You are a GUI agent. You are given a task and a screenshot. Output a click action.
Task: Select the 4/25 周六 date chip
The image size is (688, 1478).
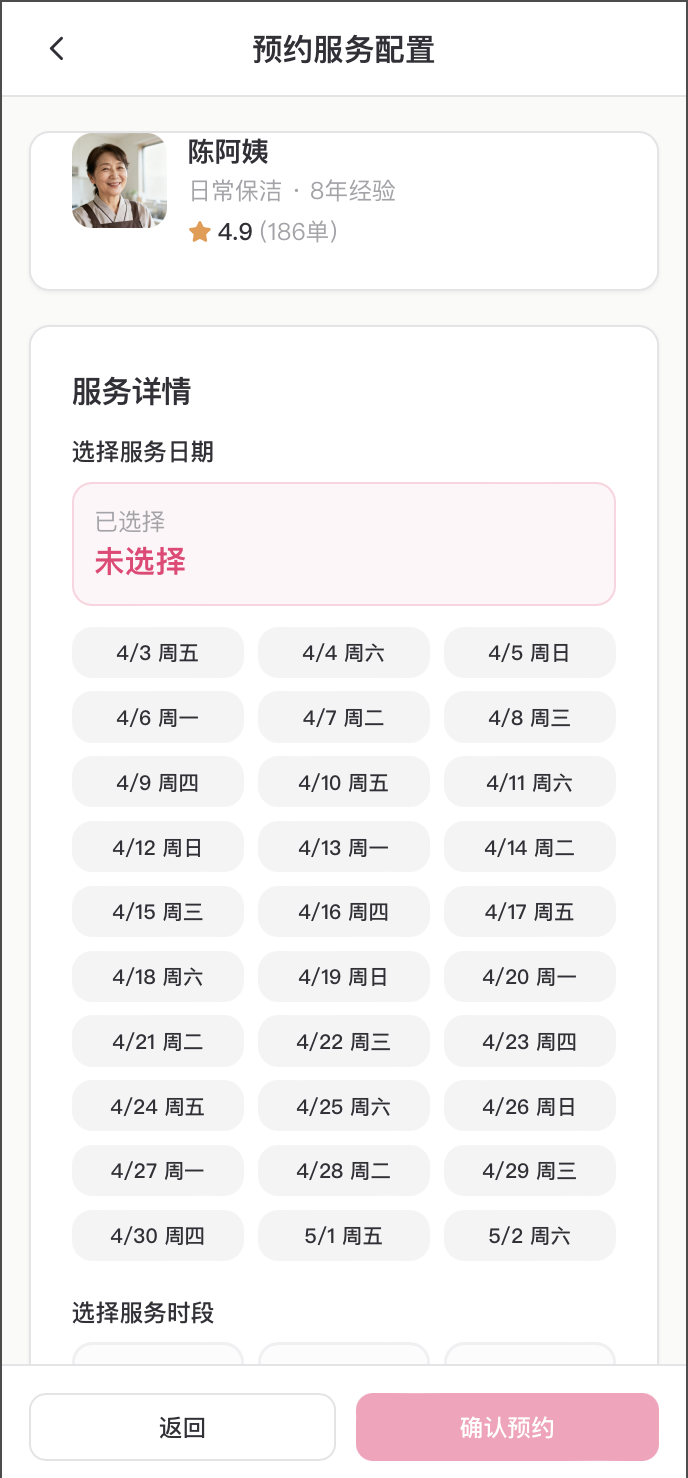click(344, 1107)
